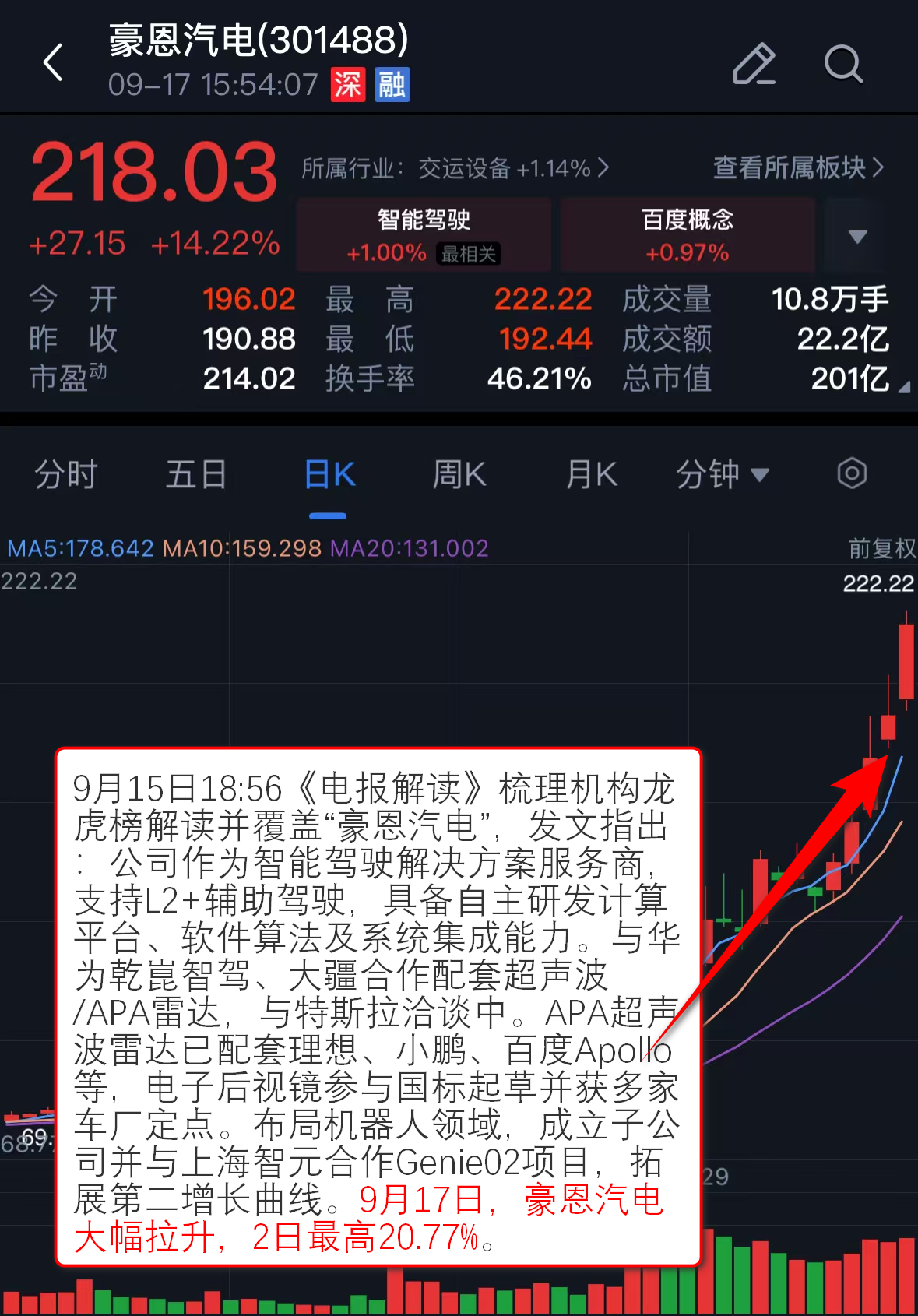This screenshot has height=1316, width=918.
Task: Open stock search magnifier
Action: [x=843, y=63]
